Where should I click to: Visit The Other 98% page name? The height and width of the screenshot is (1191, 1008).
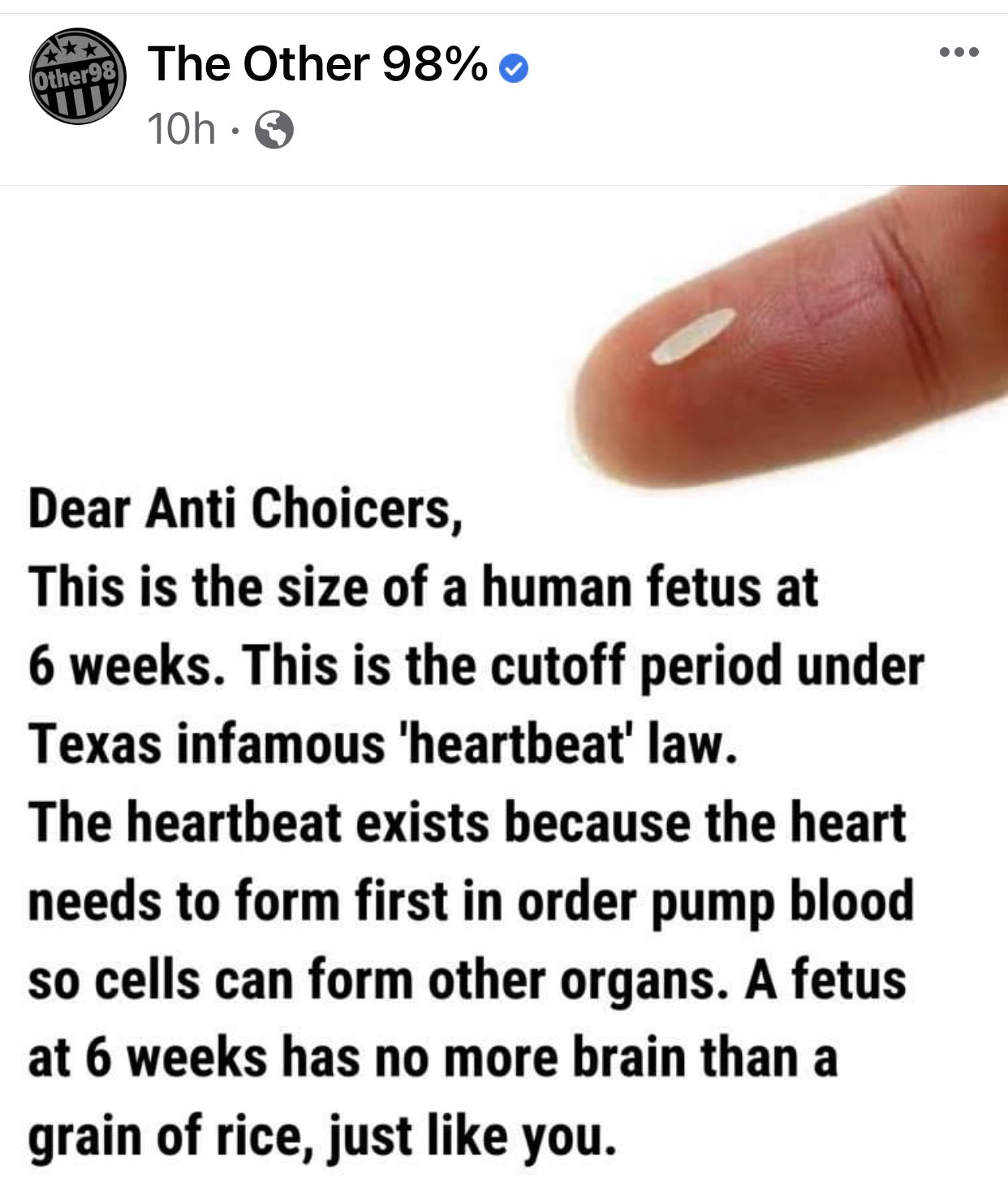coord(317,64)
